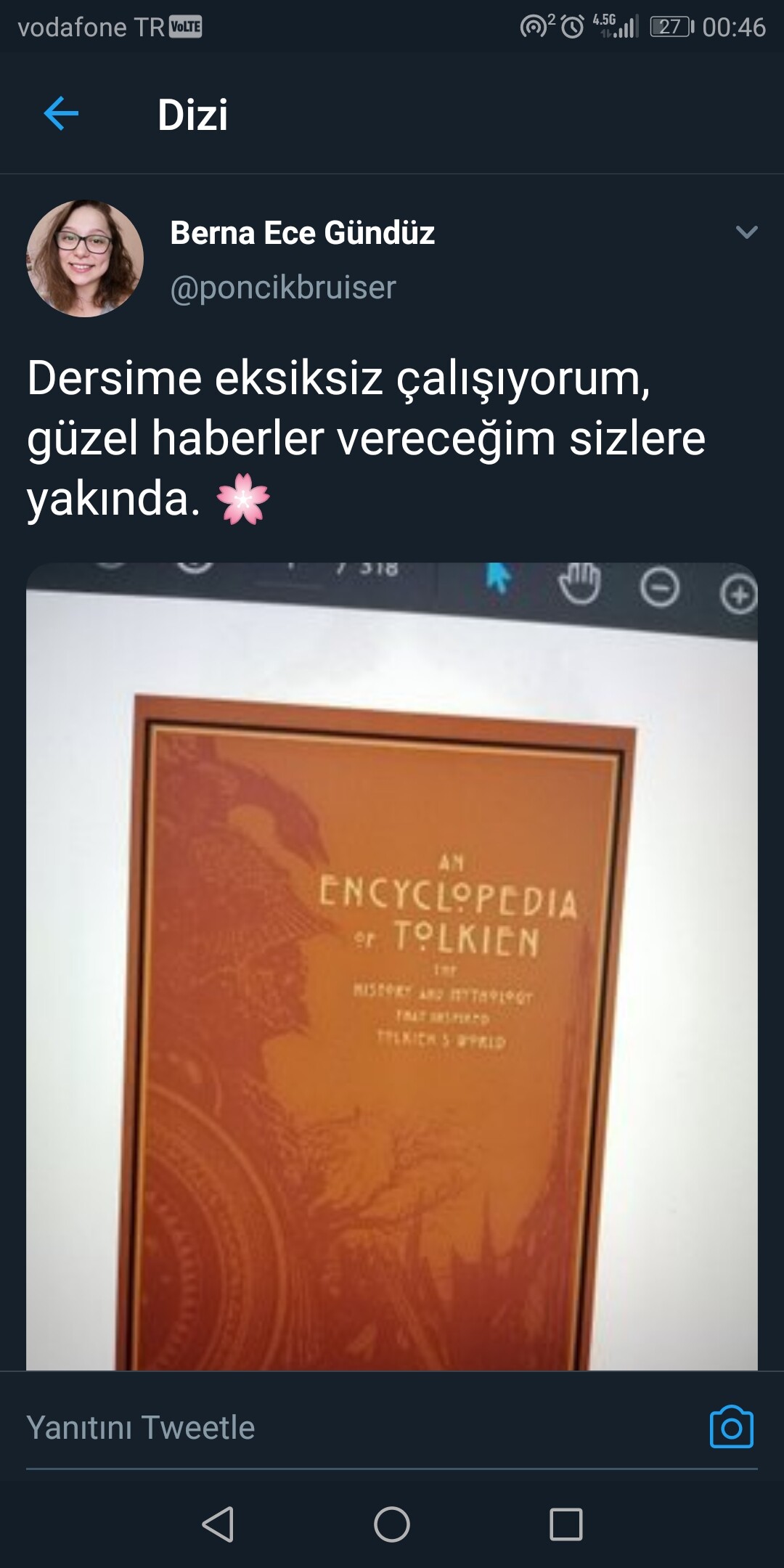This screenshot has width=784, height=1568.
Task: Tap the 'Yanıtını Tweetle' reply field
Action: [x=356, y=1427]
